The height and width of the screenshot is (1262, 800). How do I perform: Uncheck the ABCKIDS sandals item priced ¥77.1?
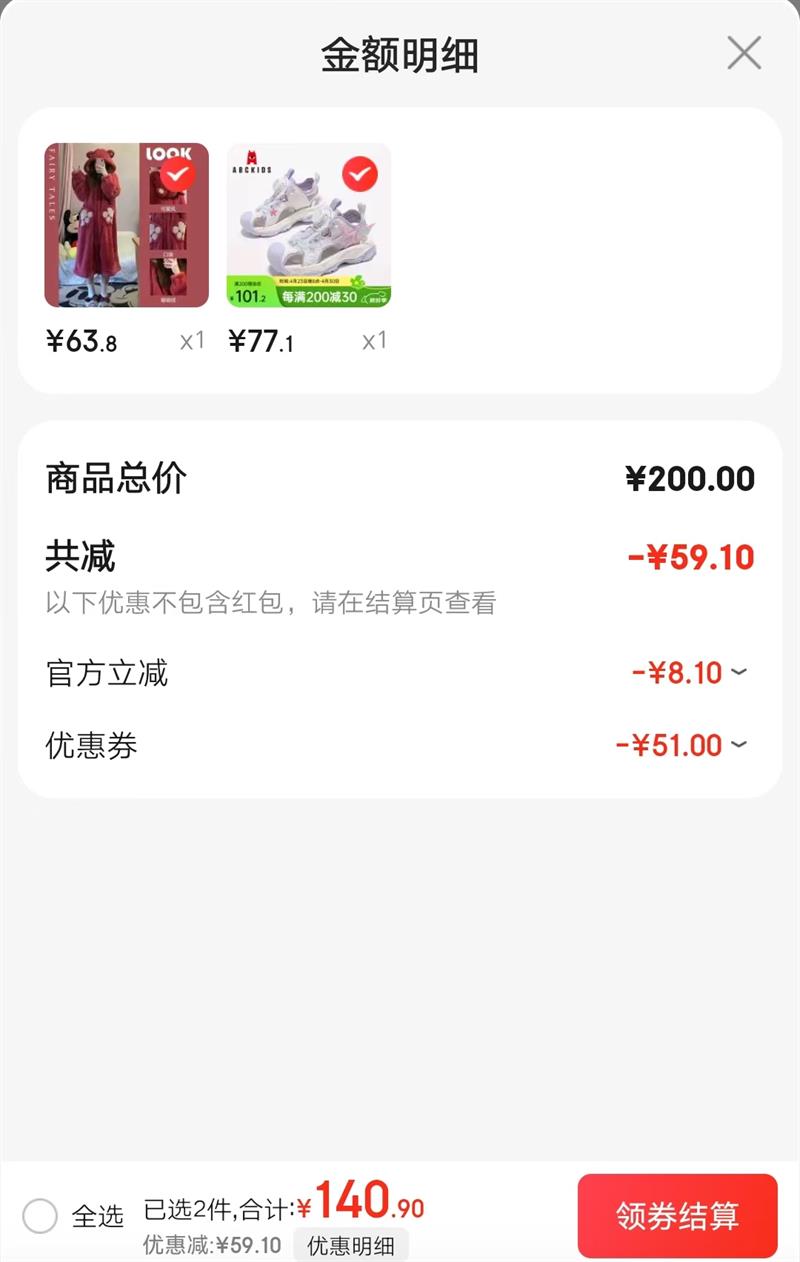359,175
